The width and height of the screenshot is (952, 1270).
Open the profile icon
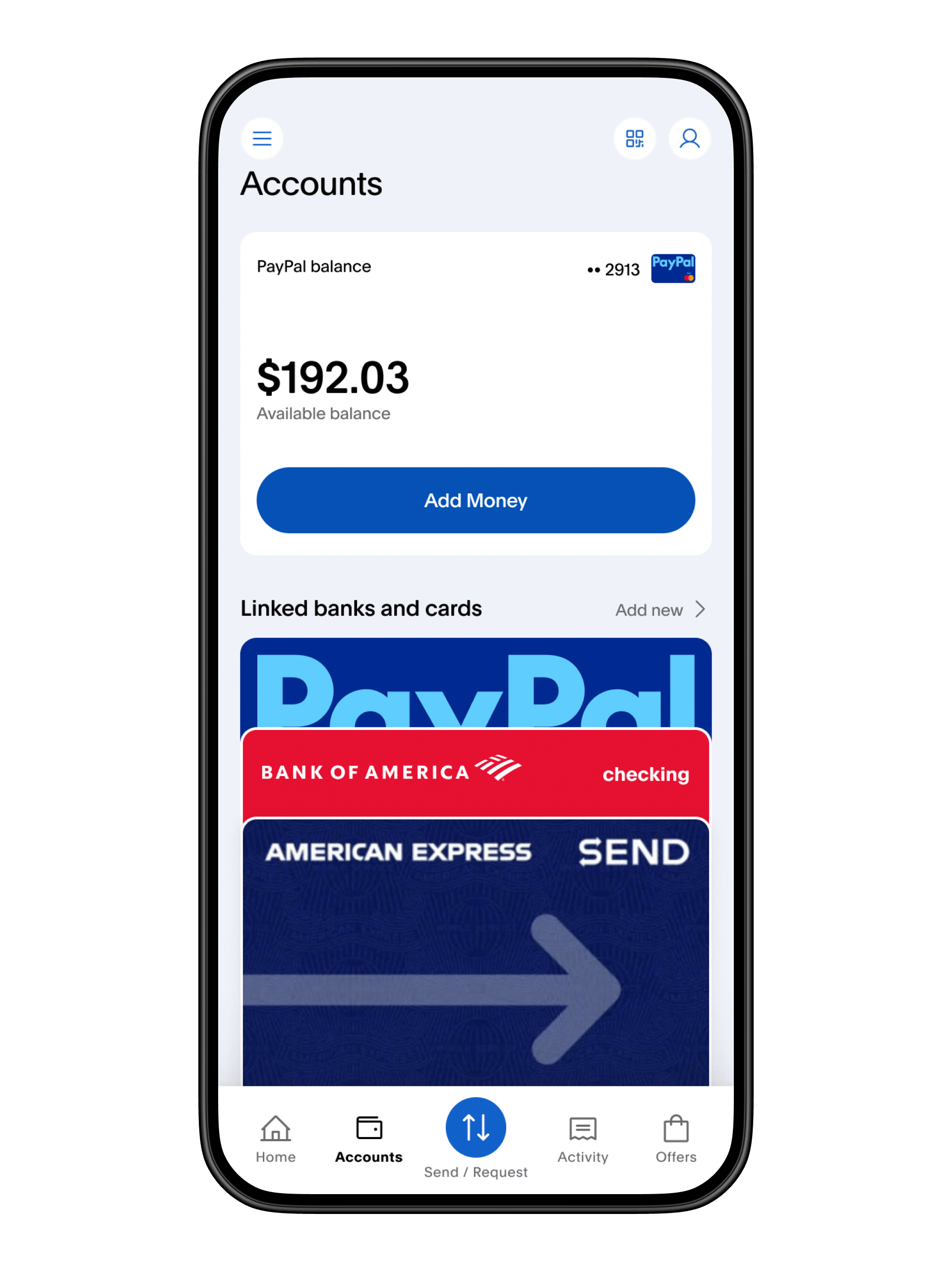(689, 138)
